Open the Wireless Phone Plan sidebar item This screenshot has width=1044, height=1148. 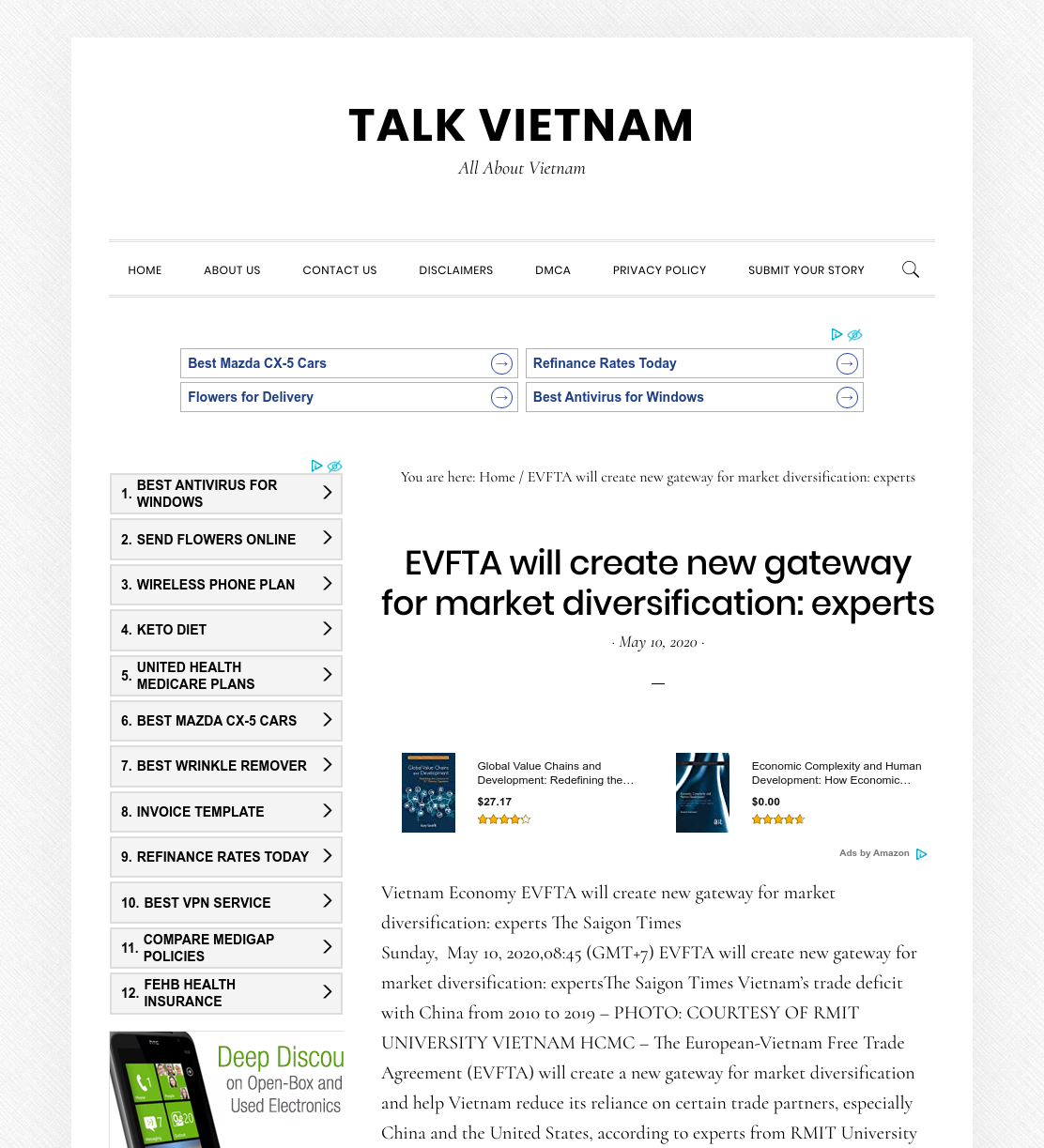coord(226,585)
